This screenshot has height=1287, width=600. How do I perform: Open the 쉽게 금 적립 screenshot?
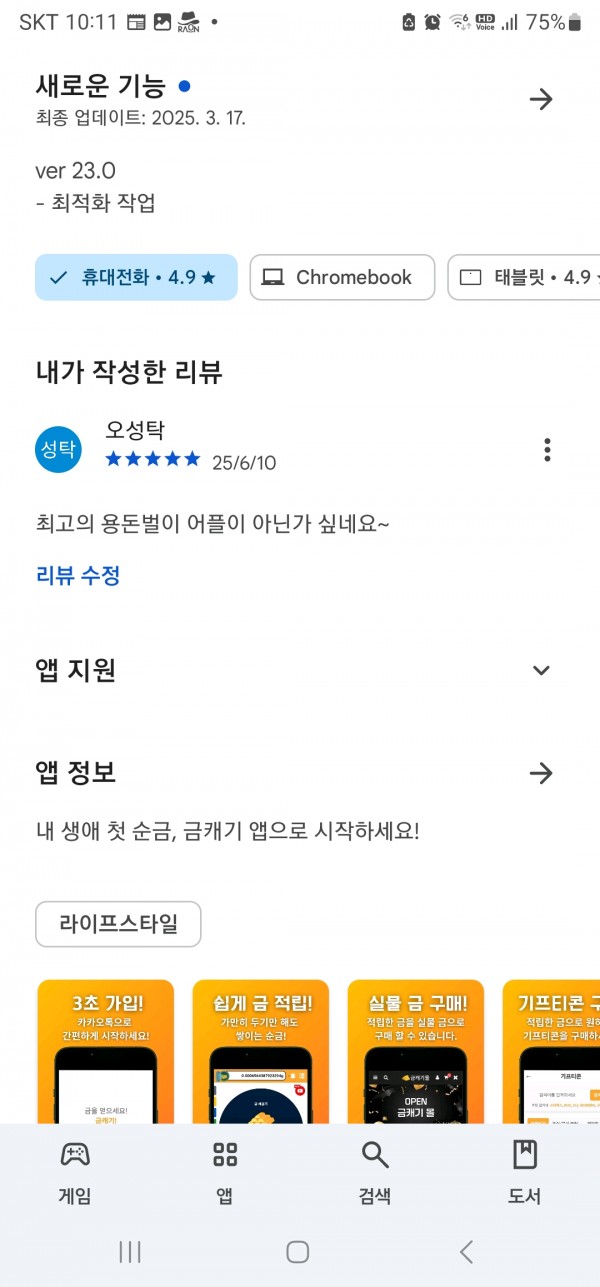click(261, 1051)
